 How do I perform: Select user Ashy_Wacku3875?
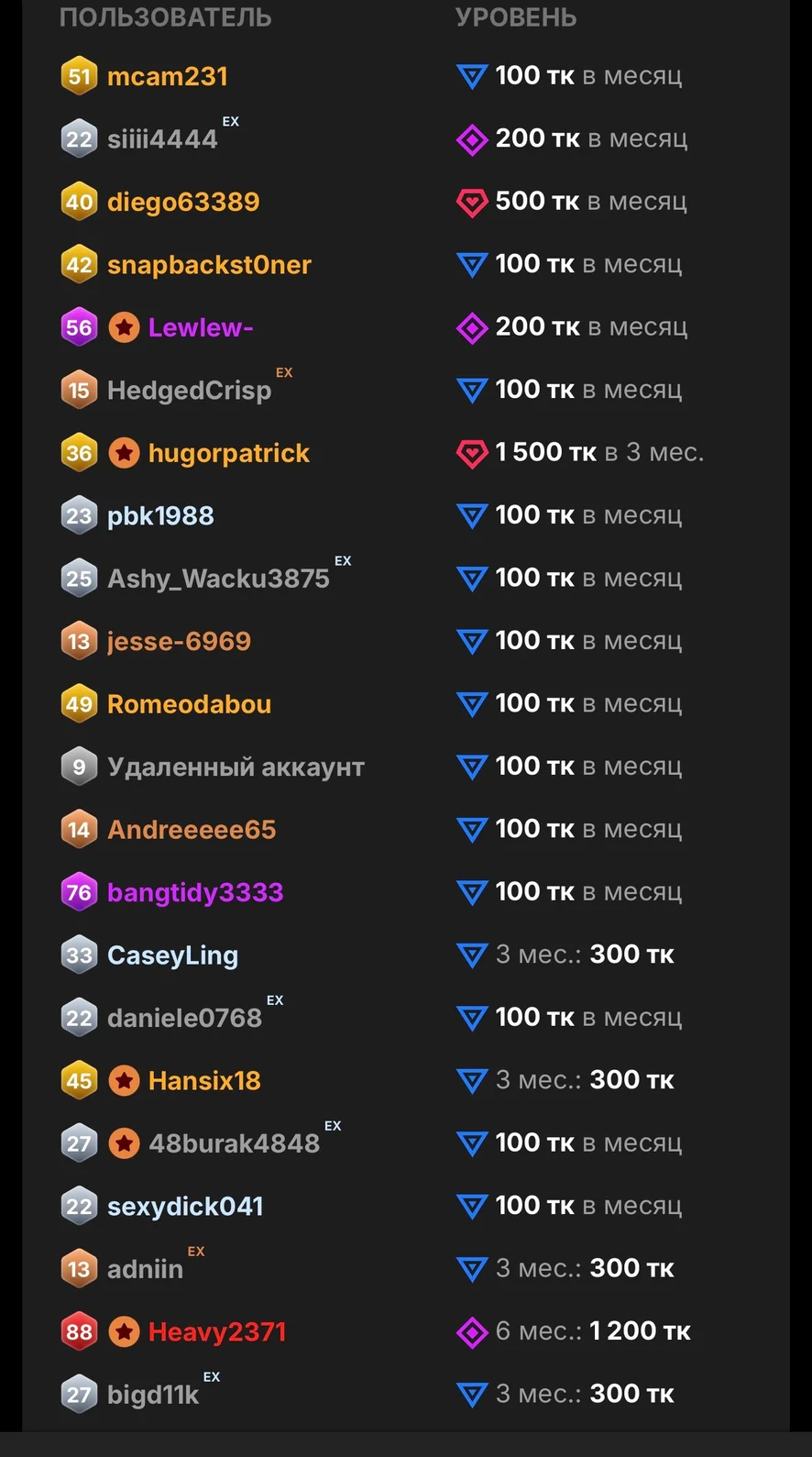[x=218, y=579]
